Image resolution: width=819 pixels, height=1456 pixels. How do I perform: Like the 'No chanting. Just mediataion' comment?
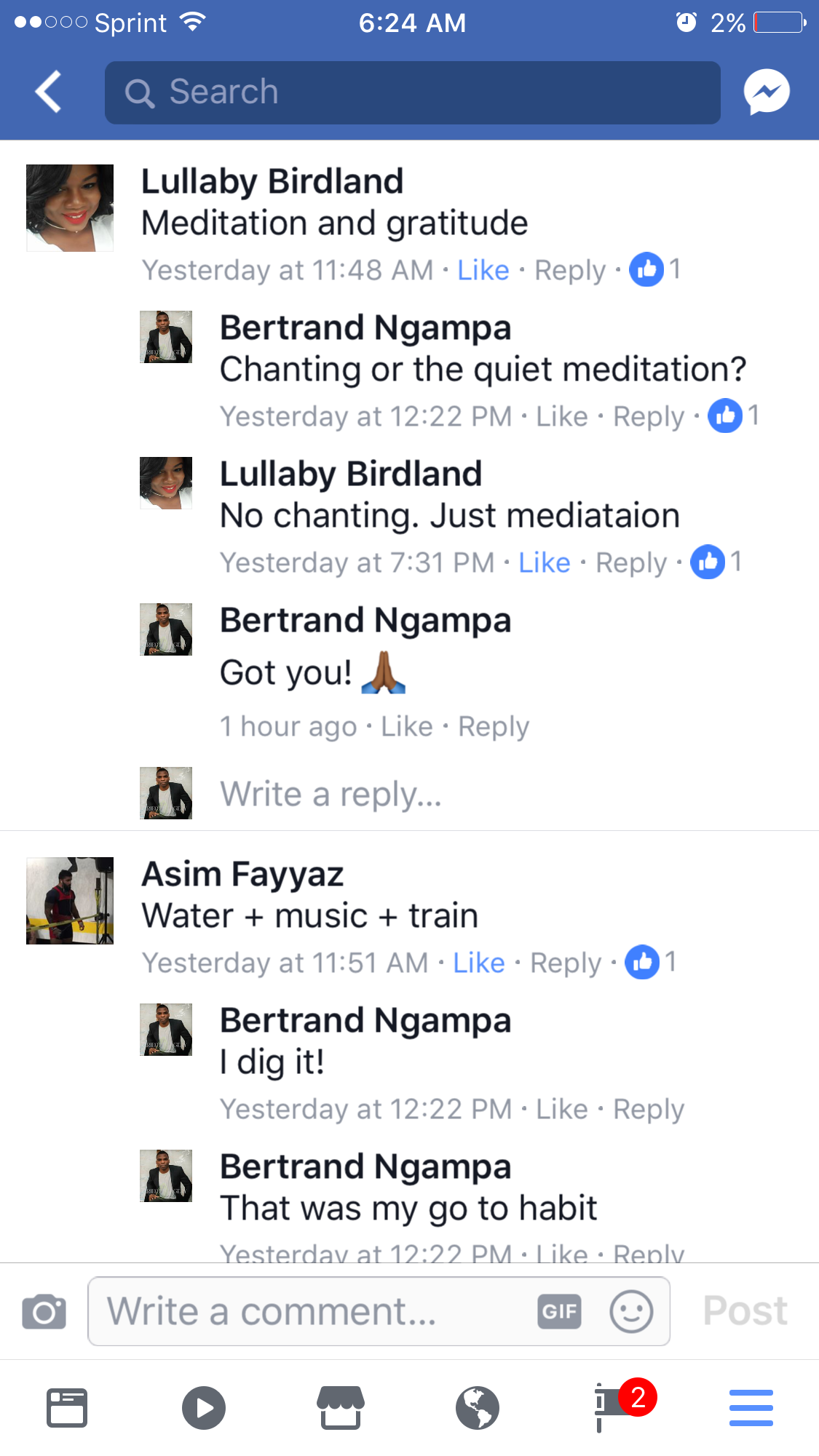coord(544,563)
